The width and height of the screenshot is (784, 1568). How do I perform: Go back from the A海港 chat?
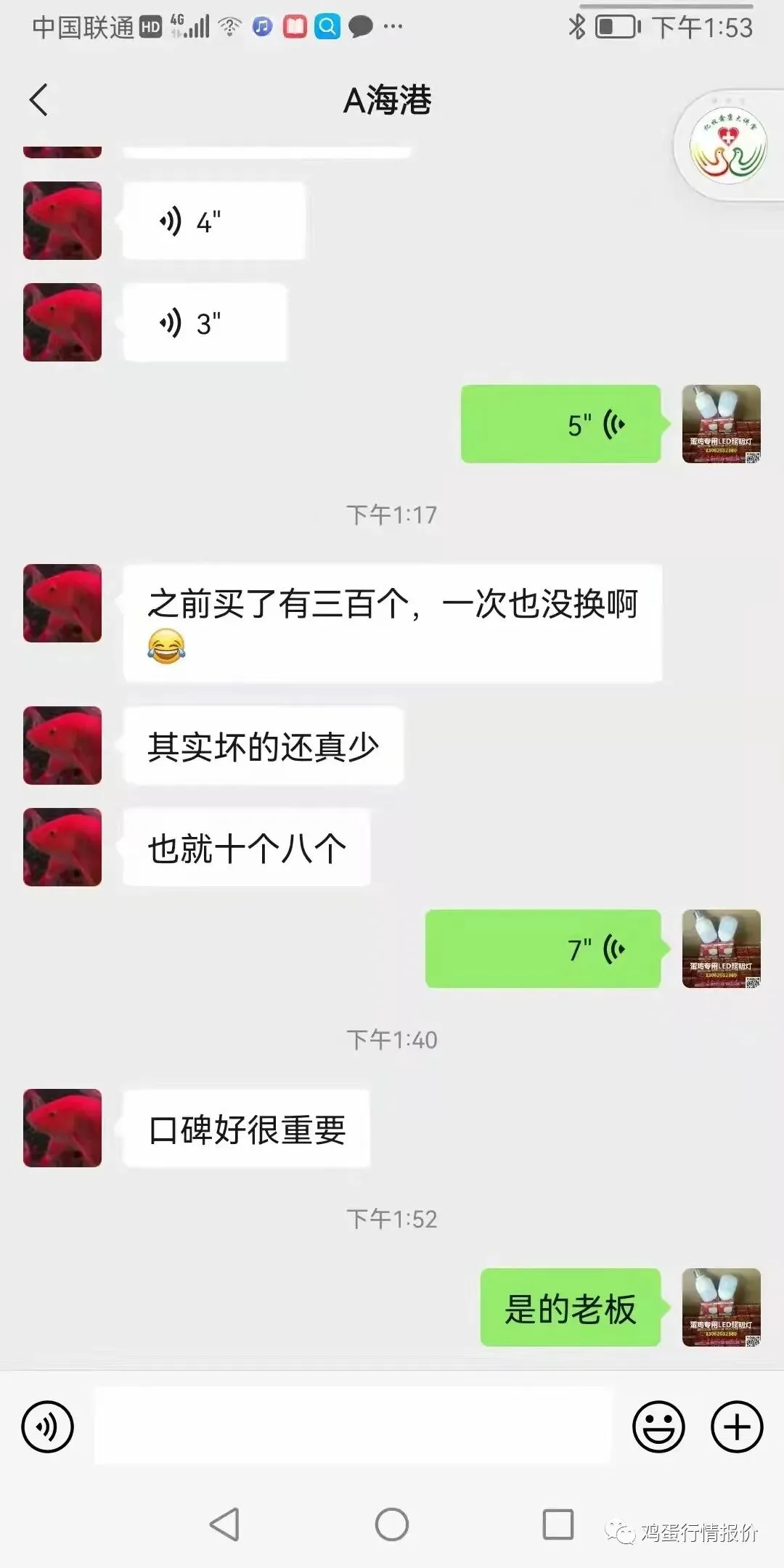point(39,99)
